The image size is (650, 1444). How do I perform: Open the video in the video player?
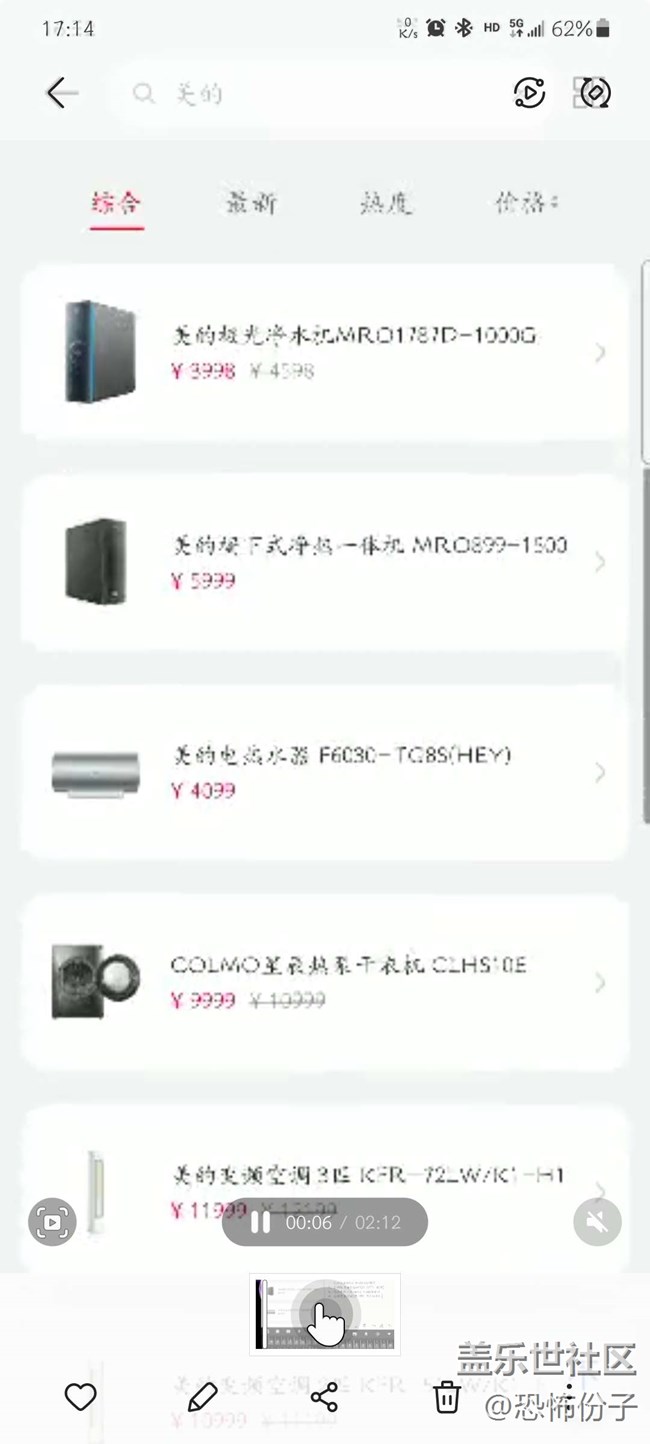point(529,93)
